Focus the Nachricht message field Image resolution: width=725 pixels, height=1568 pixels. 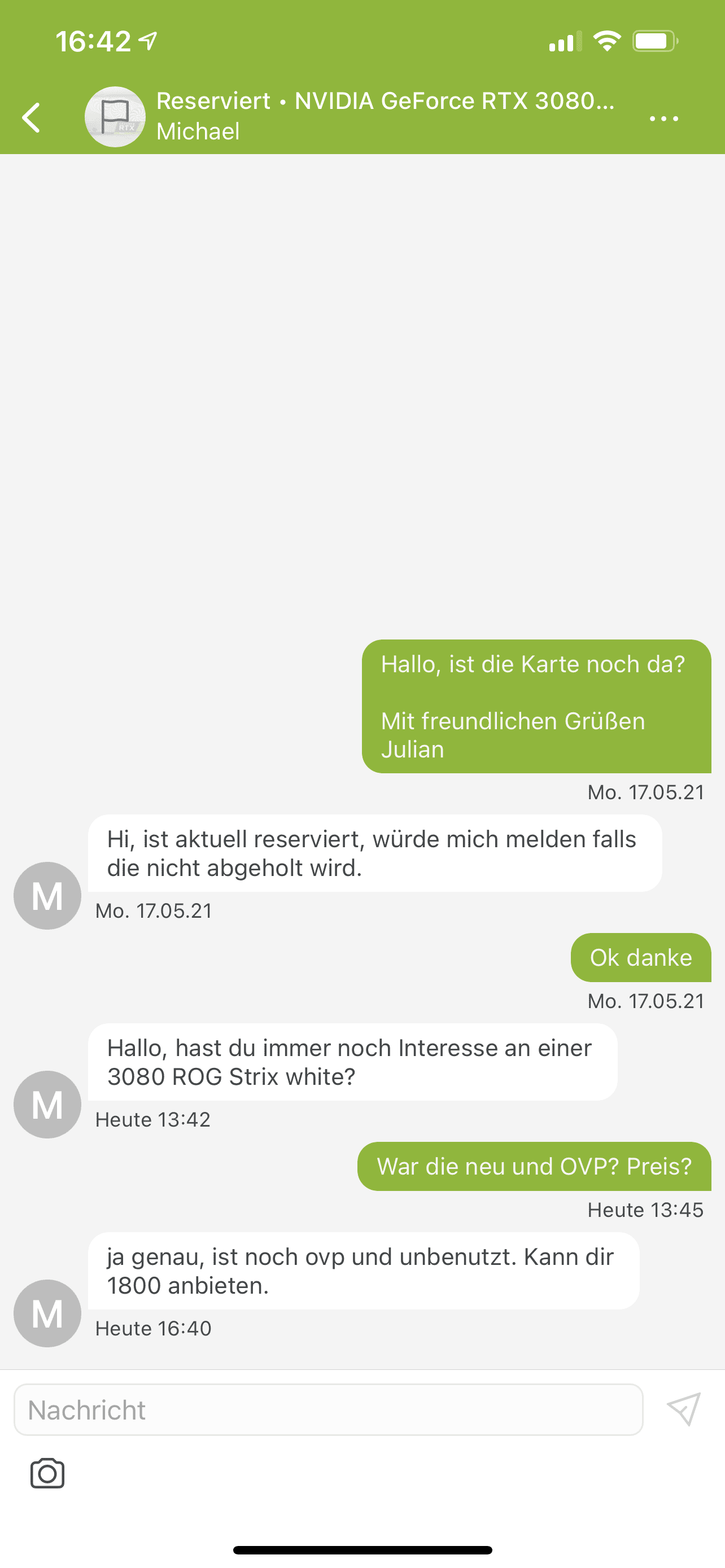click(329, 1410)
